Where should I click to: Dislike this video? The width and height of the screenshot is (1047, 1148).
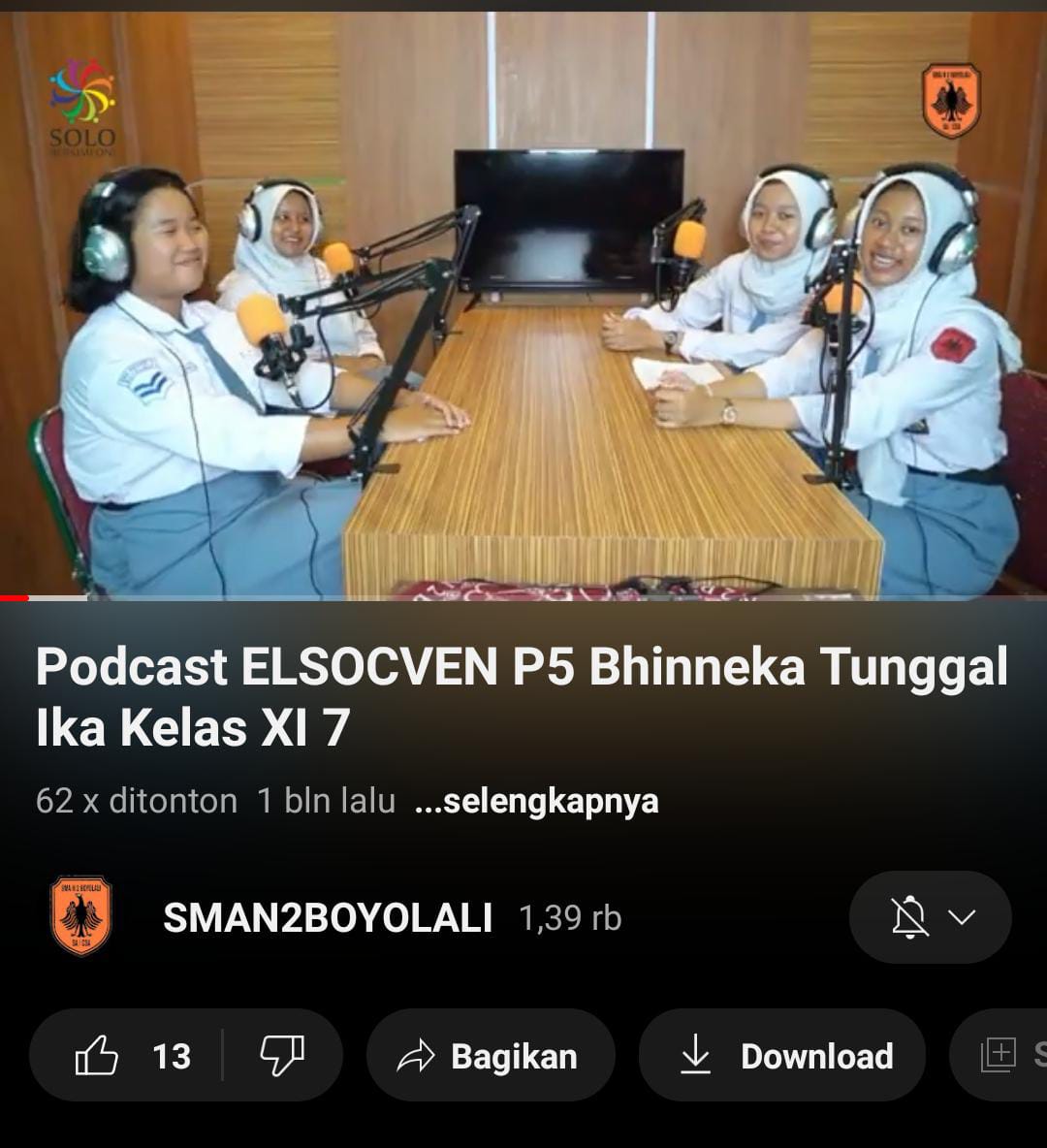pos(282,1055)
